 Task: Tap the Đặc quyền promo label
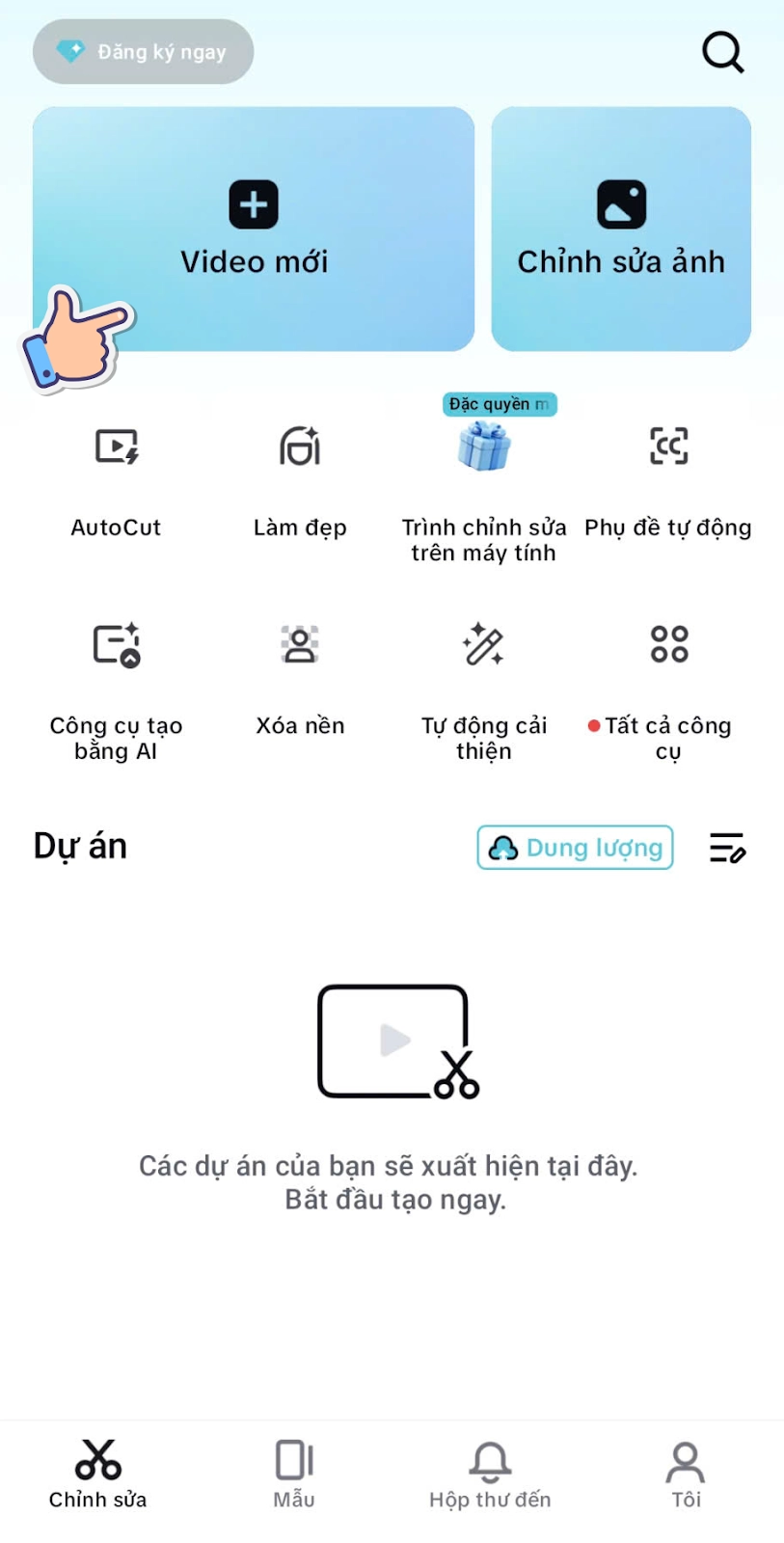498,405
